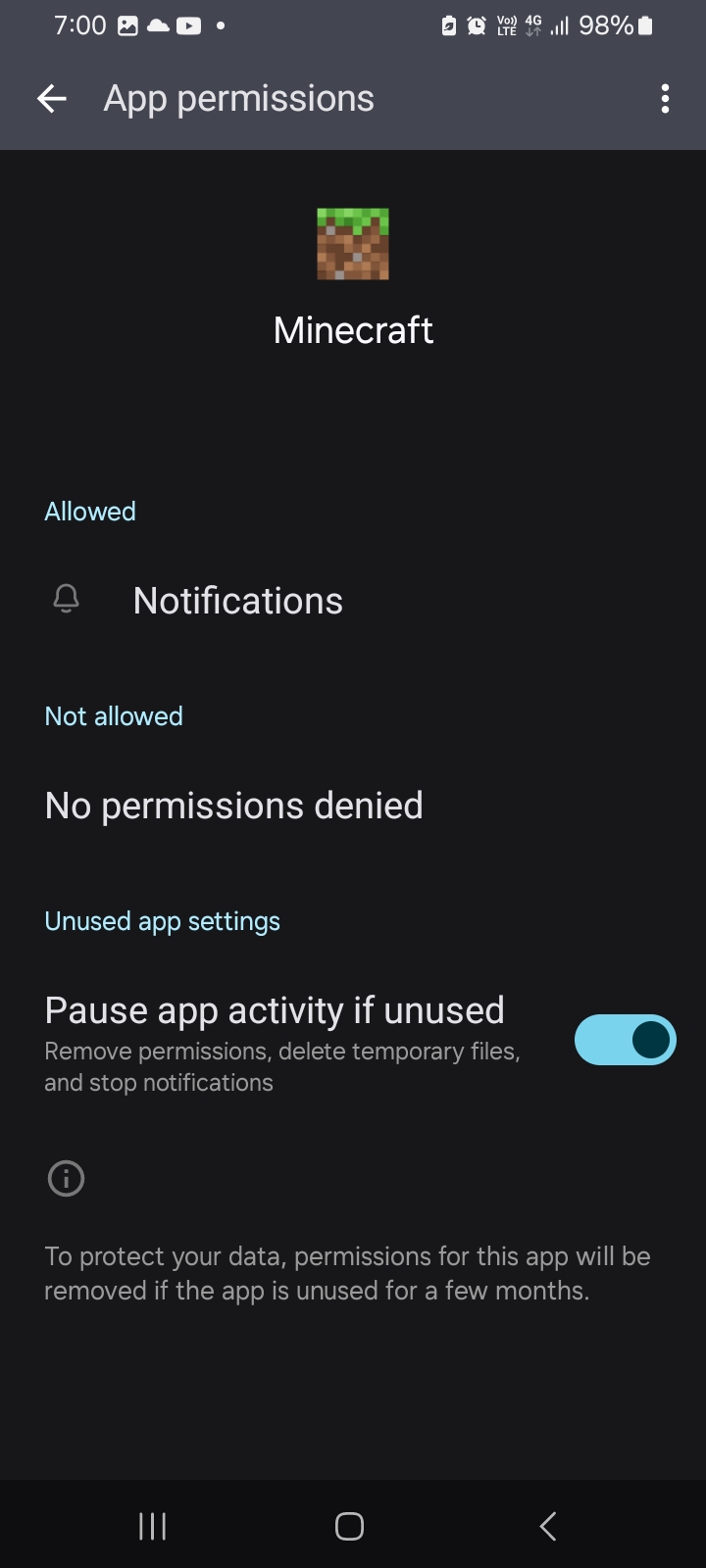Open the three-dot overflow menu
Viewport: 706px width, 1568px height.
665,98
